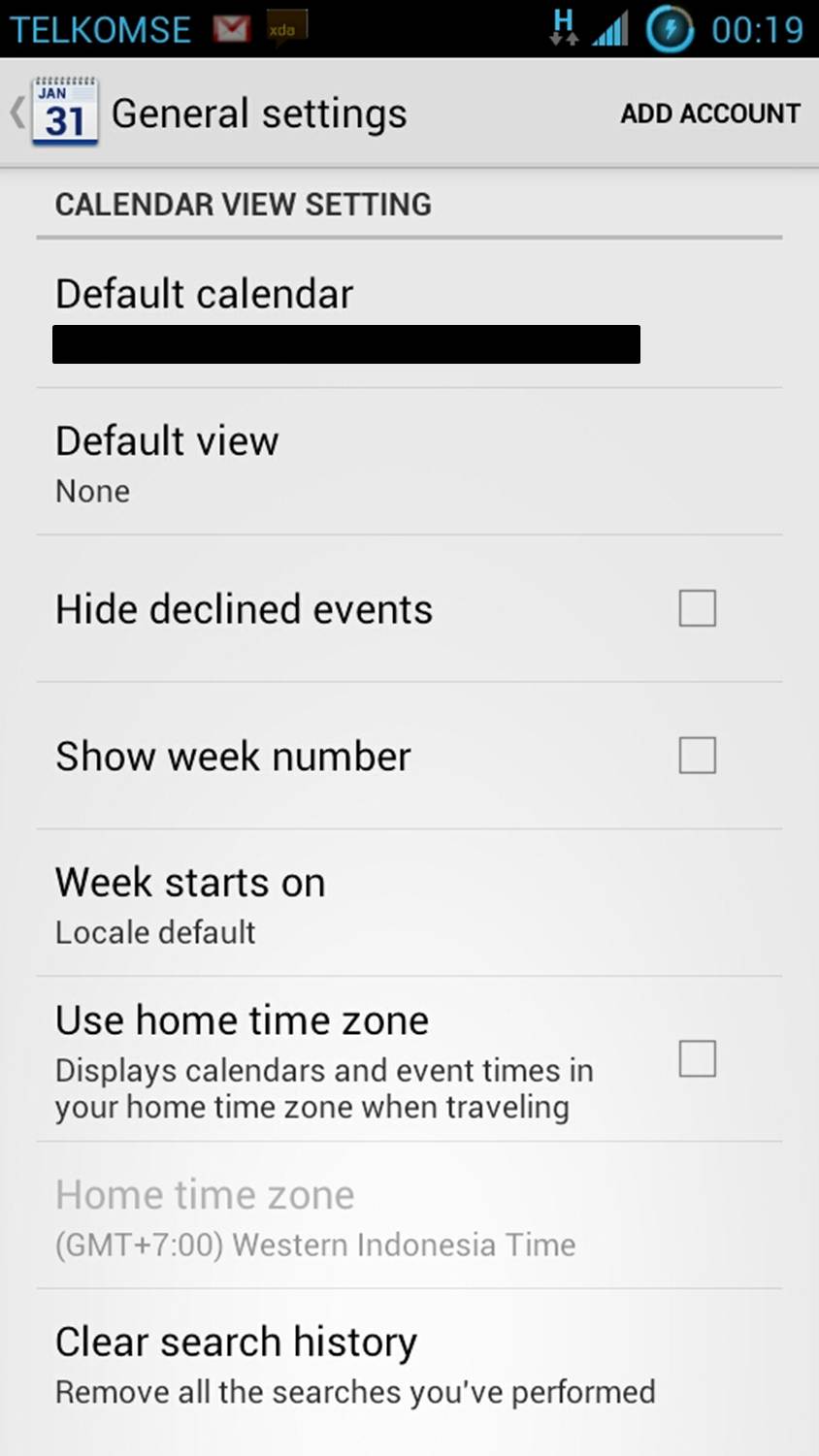Tap ADD ACCOUNT in the action bar
Viewport: 819px width, 1456px height.
710,113
